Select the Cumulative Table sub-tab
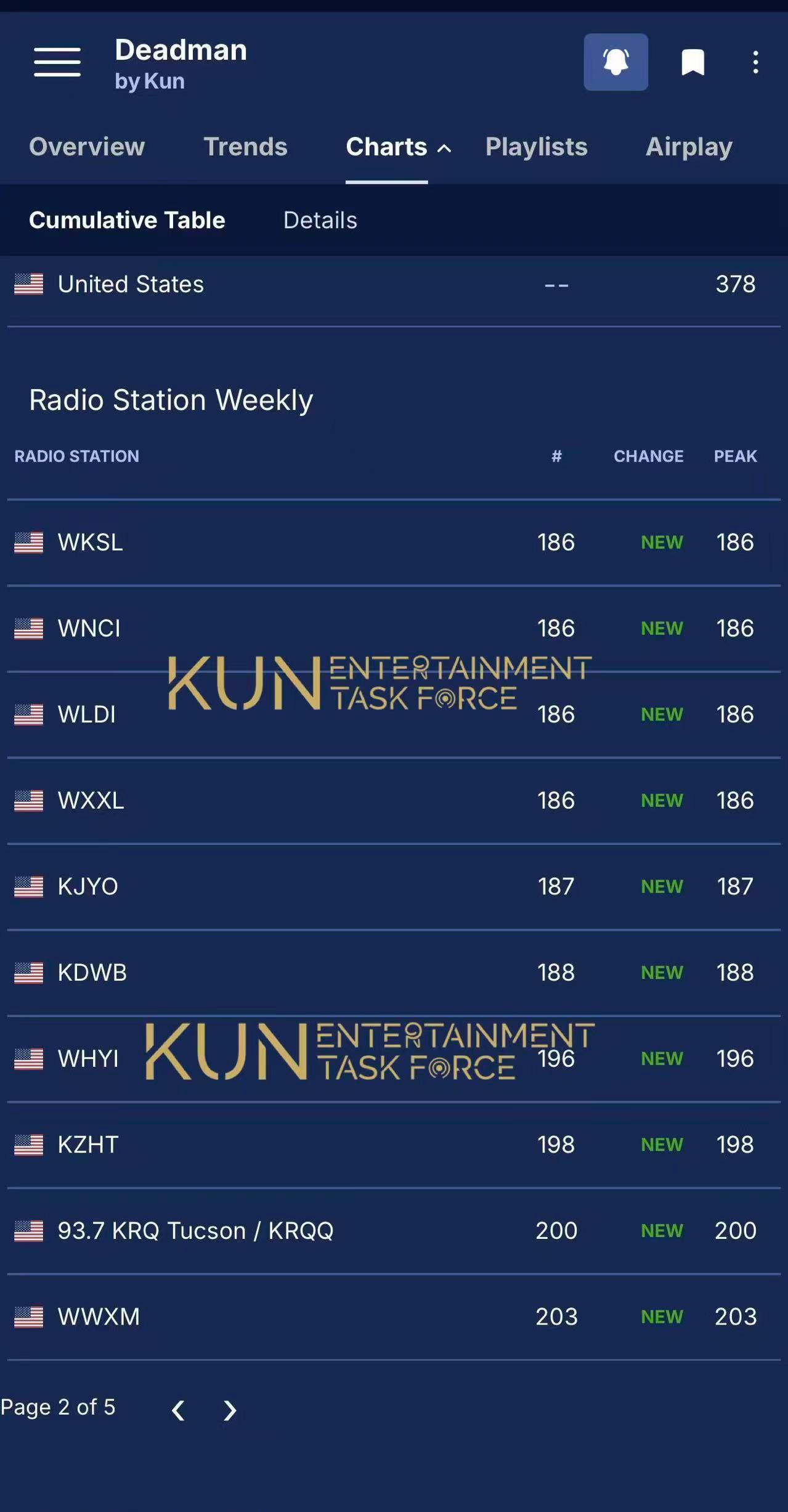Viewport: 788px width, 1512px height. click(x=127, y=220)
